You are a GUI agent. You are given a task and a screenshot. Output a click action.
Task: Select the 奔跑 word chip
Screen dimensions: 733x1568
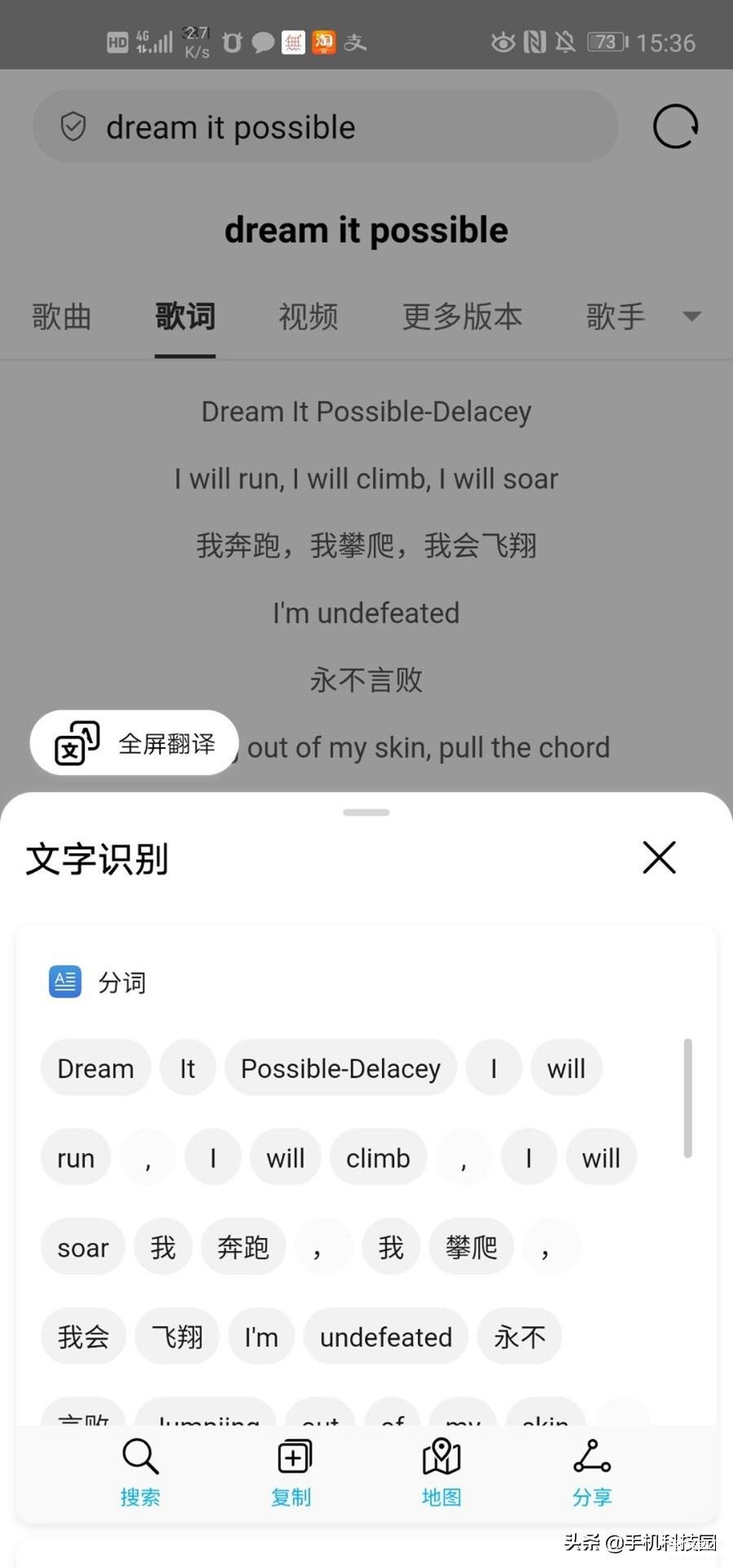pos(243,1247)
